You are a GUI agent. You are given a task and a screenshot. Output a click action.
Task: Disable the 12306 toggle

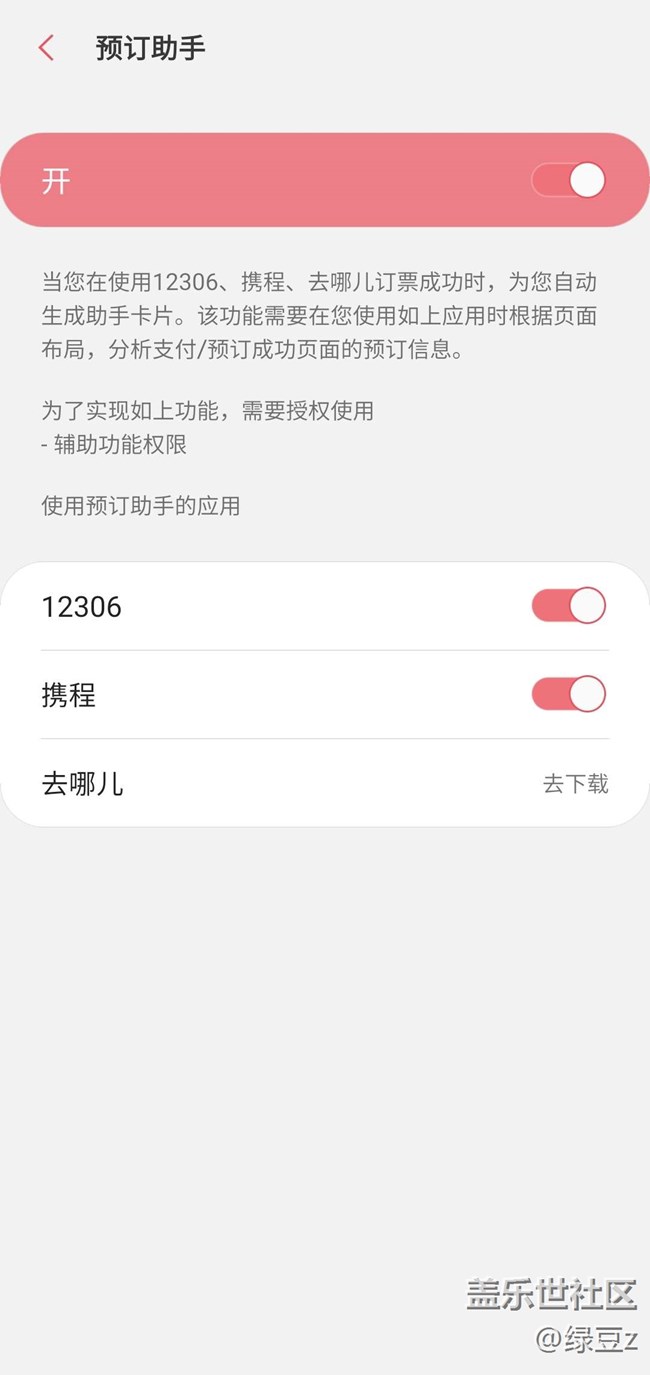[568, 606]
